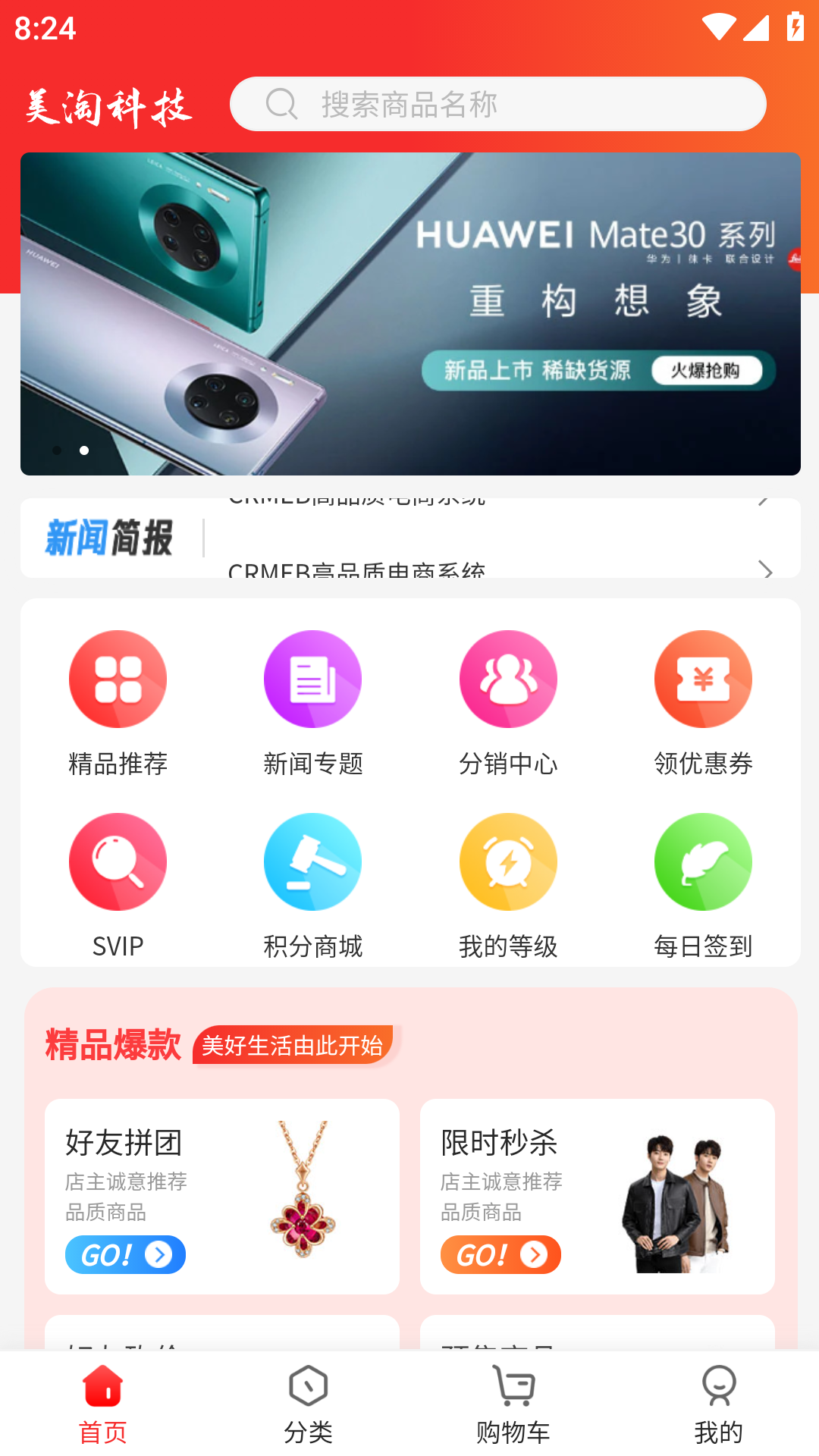The image size is (819, 1456).
Task: Open 新闻专题 news section
Action: (x=312, y=703)
